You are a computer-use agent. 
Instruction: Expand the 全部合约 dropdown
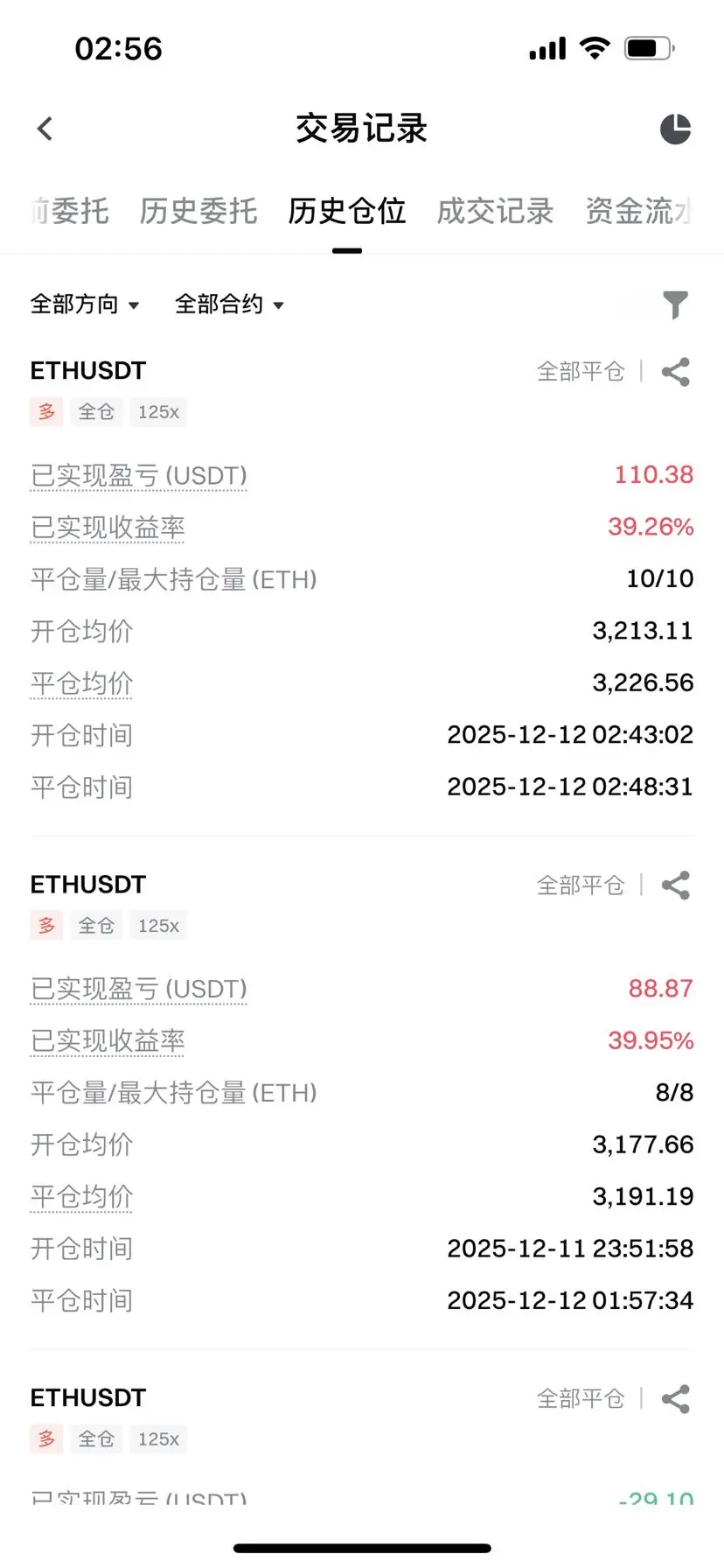pos(229,304)
